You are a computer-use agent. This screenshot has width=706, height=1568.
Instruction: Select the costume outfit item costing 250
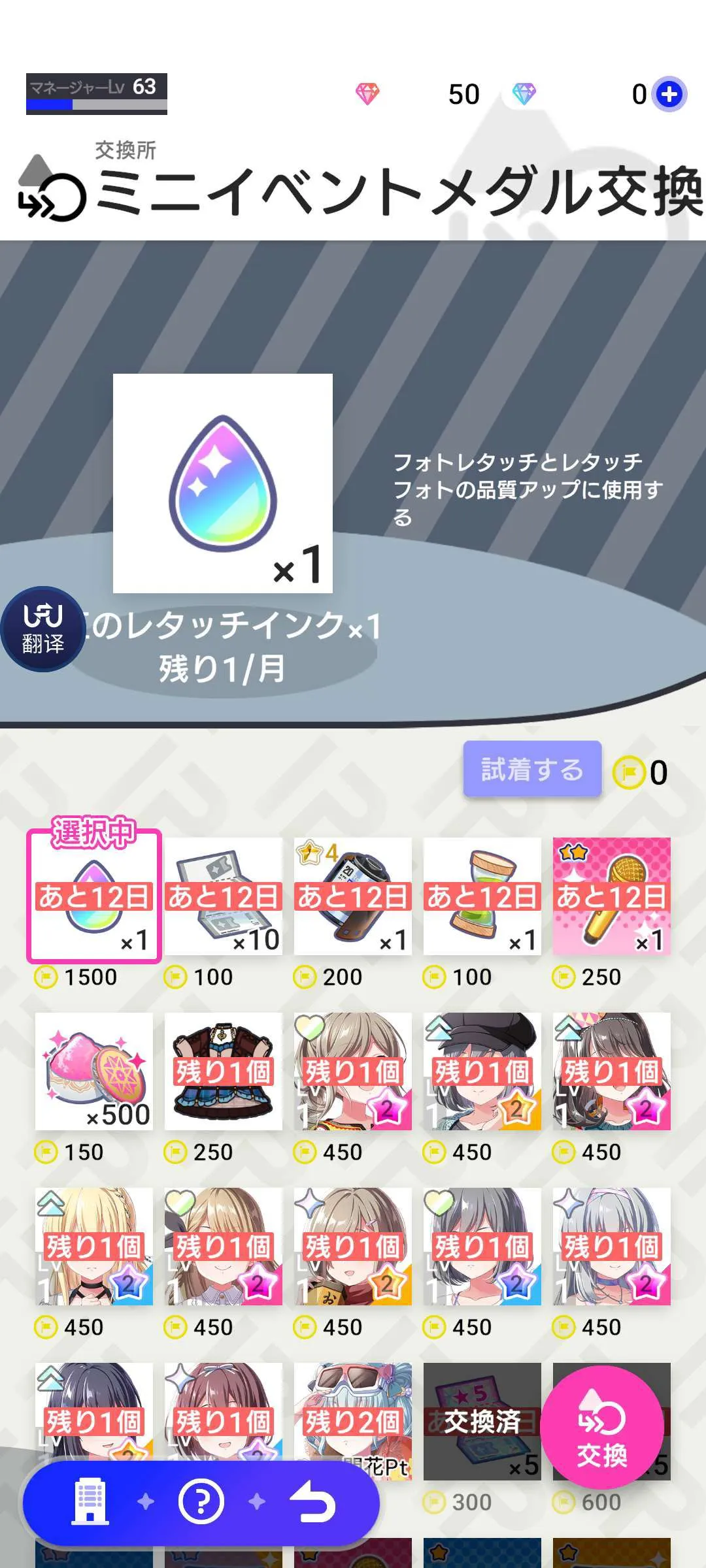point(223,1071)
